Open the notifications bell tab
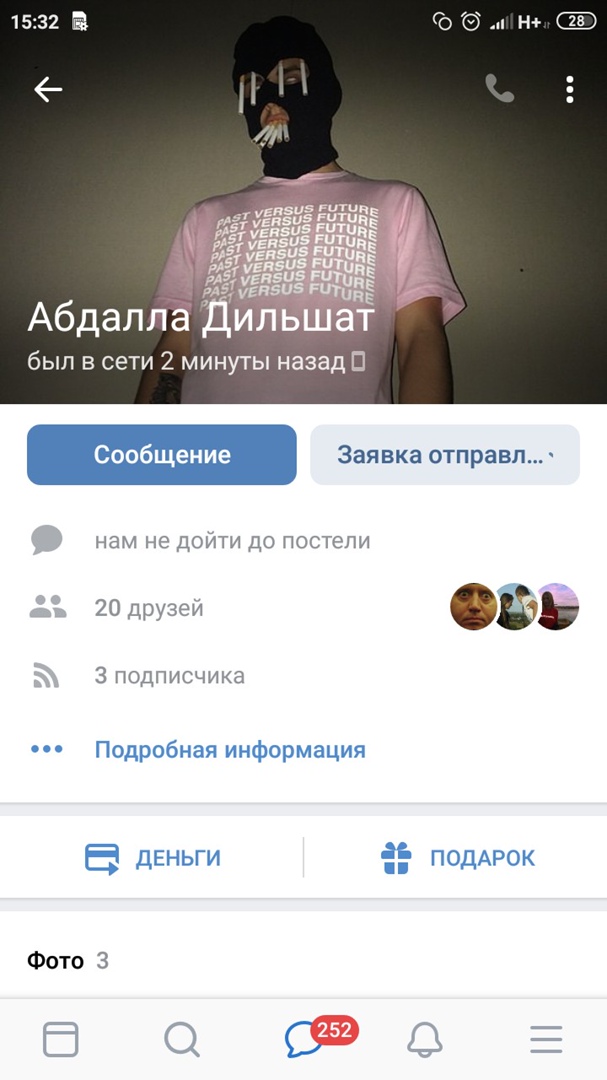This screenshot has width=607, height=1080. pos(425,1040)
